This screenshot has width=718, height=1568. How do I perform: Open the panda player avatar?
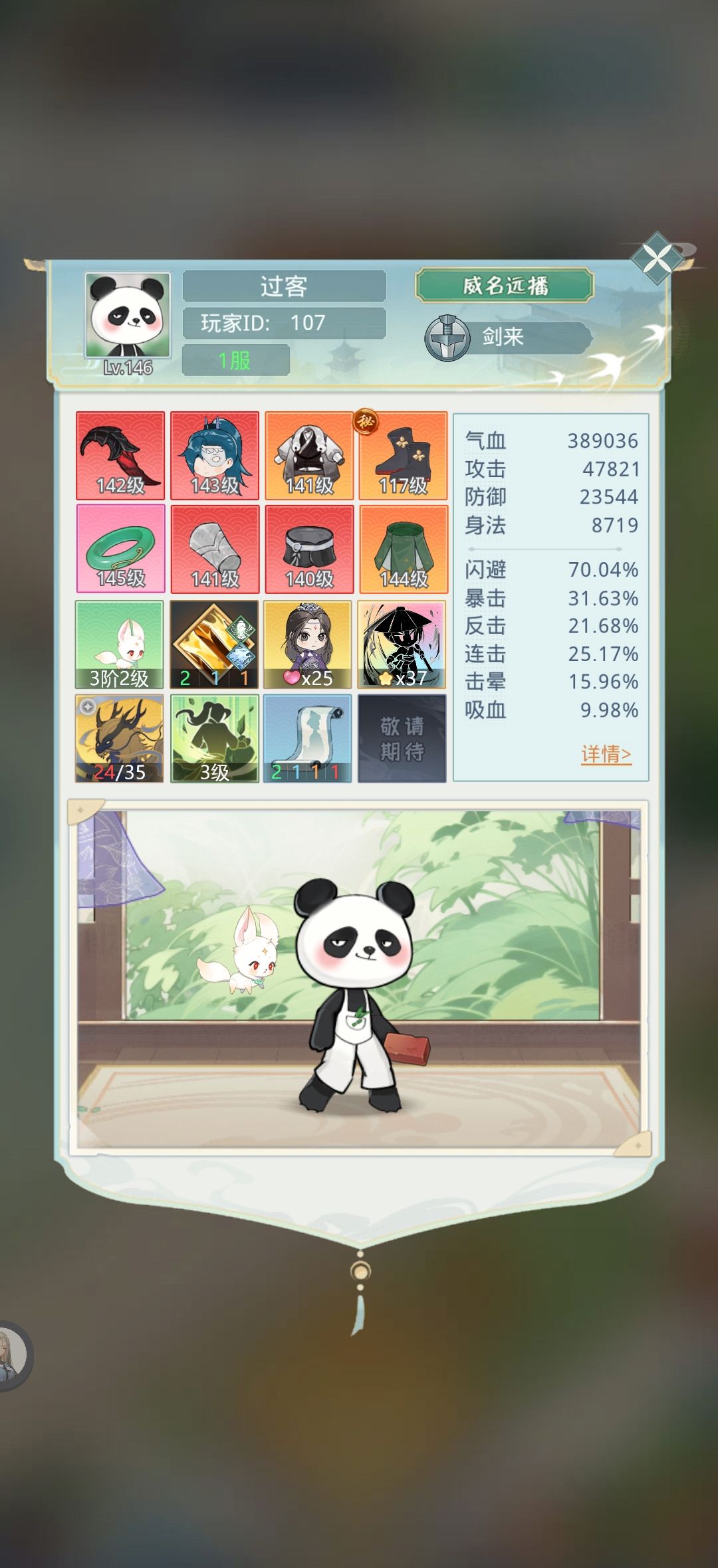point(128,315)
